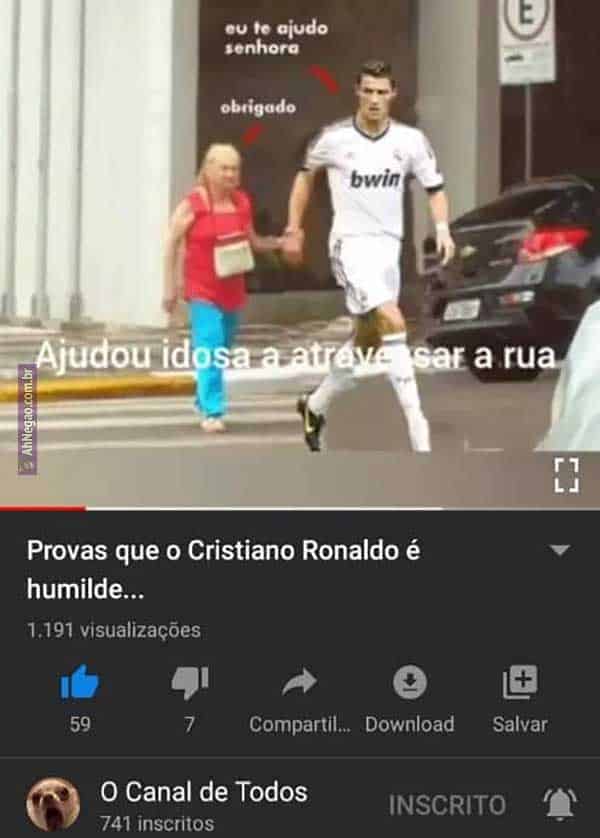Share the video via Compartilhar
Viewport: 600px width, 838px height.
tap(299, 684)
